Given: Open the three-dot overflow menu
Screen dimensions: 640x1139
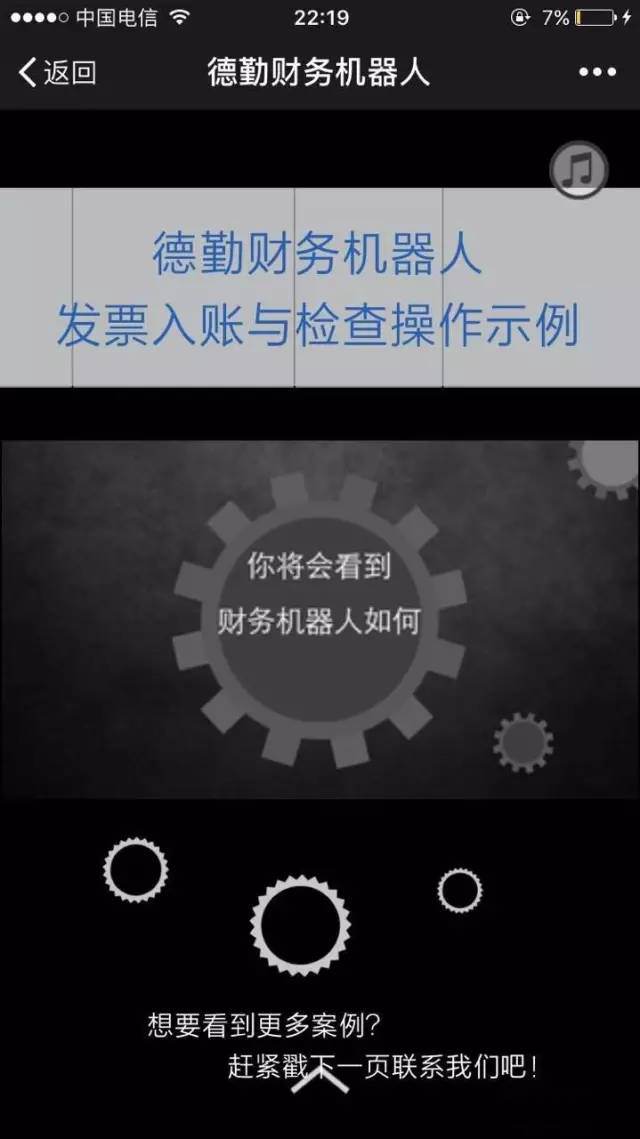Looking at the screenshot, I should tap(597, 72).
